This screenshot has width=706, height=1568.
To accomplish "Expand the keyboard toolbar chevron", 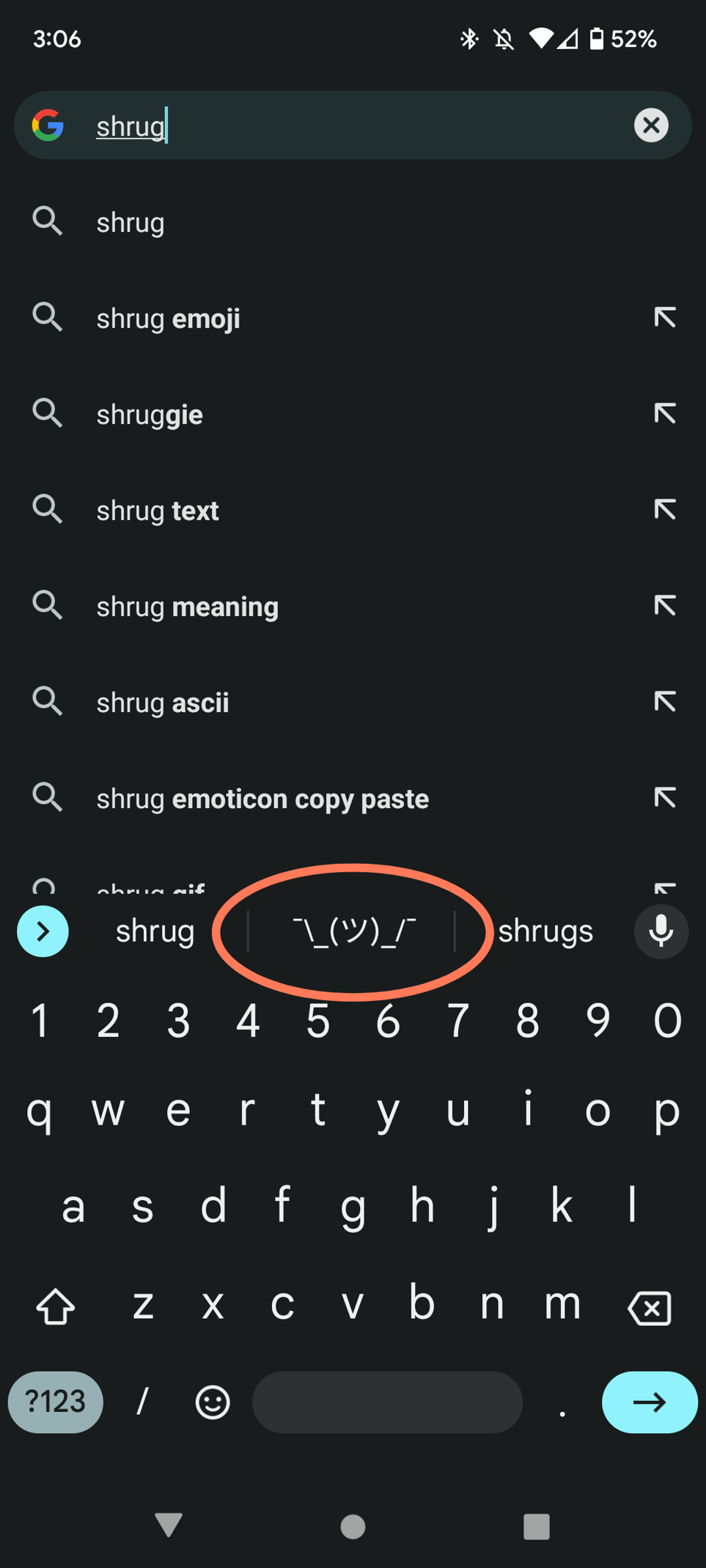I will pos(43,931).
